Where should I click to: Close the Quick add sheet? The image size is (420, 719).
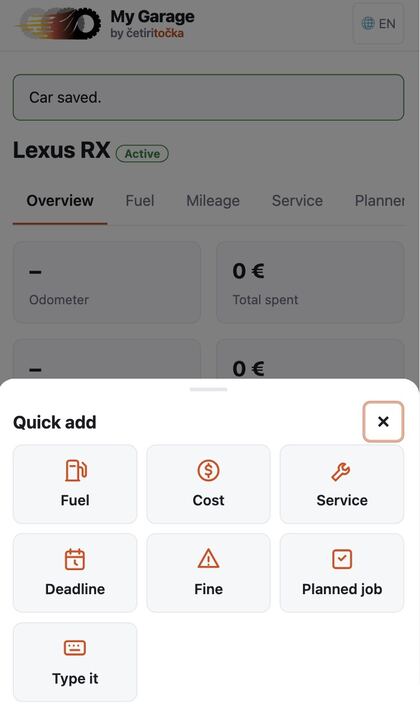click(383, 421)
